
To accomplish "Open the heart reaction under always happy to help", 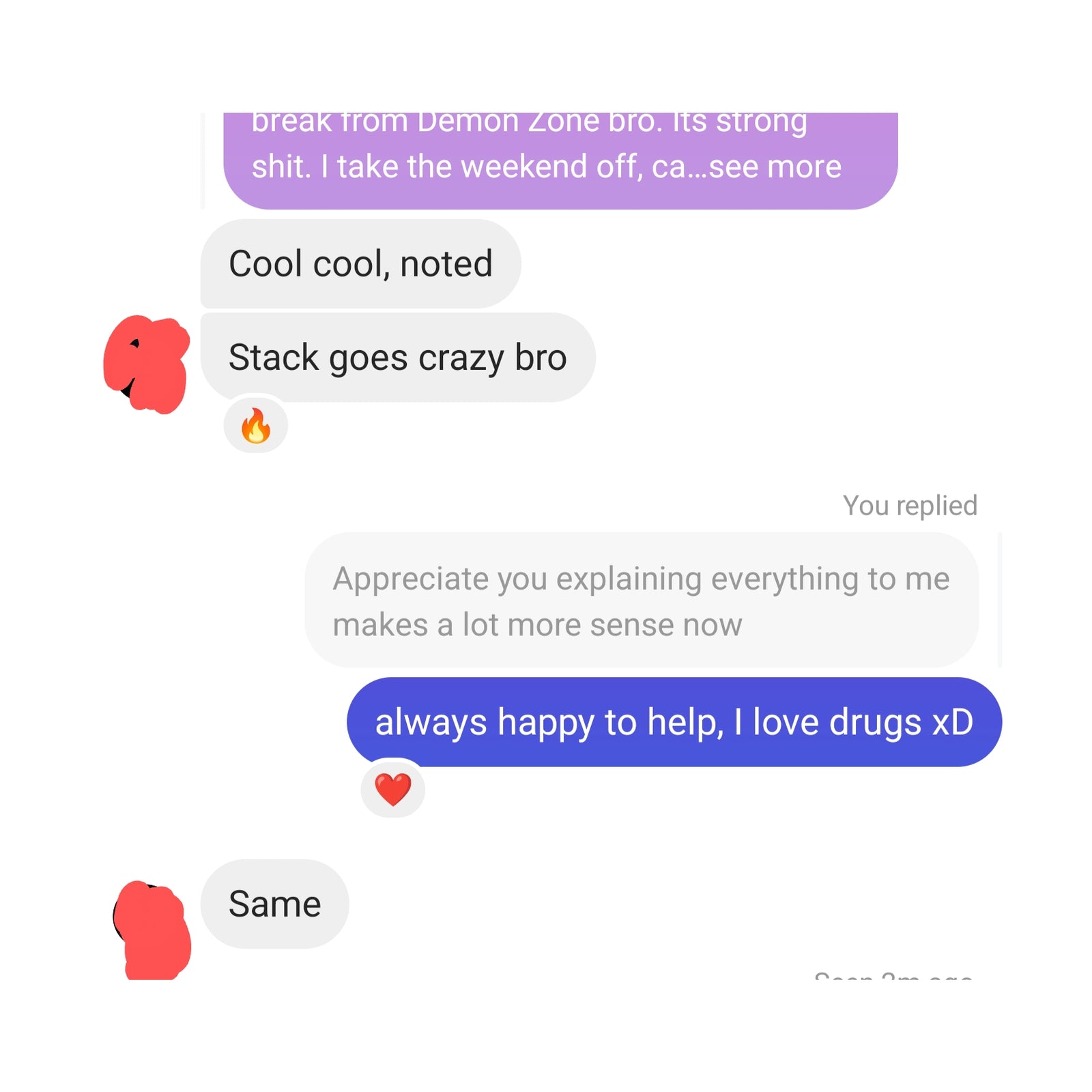I will tap(392, 789).
